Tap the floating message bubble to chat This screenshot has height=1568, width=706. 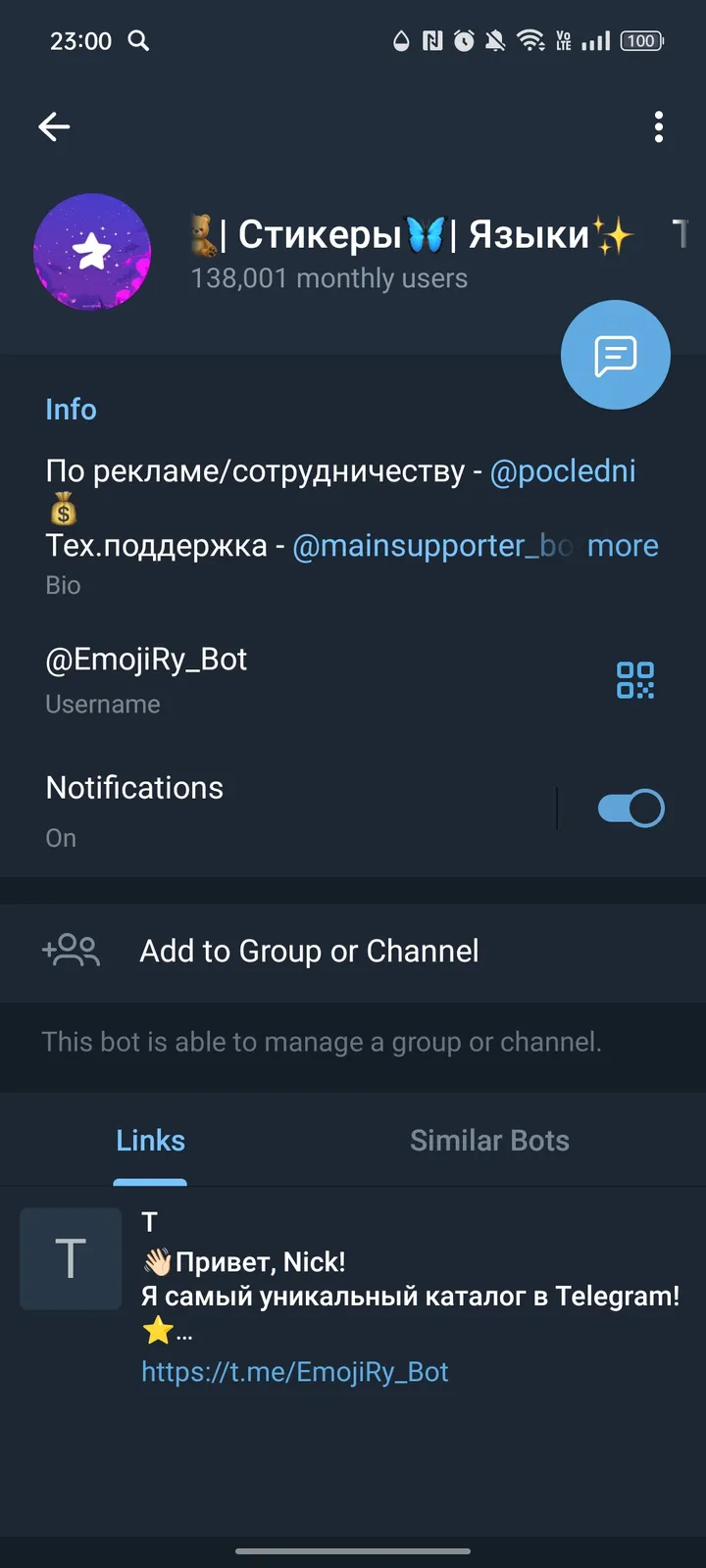pyautogui.click(x=615, y=354)
